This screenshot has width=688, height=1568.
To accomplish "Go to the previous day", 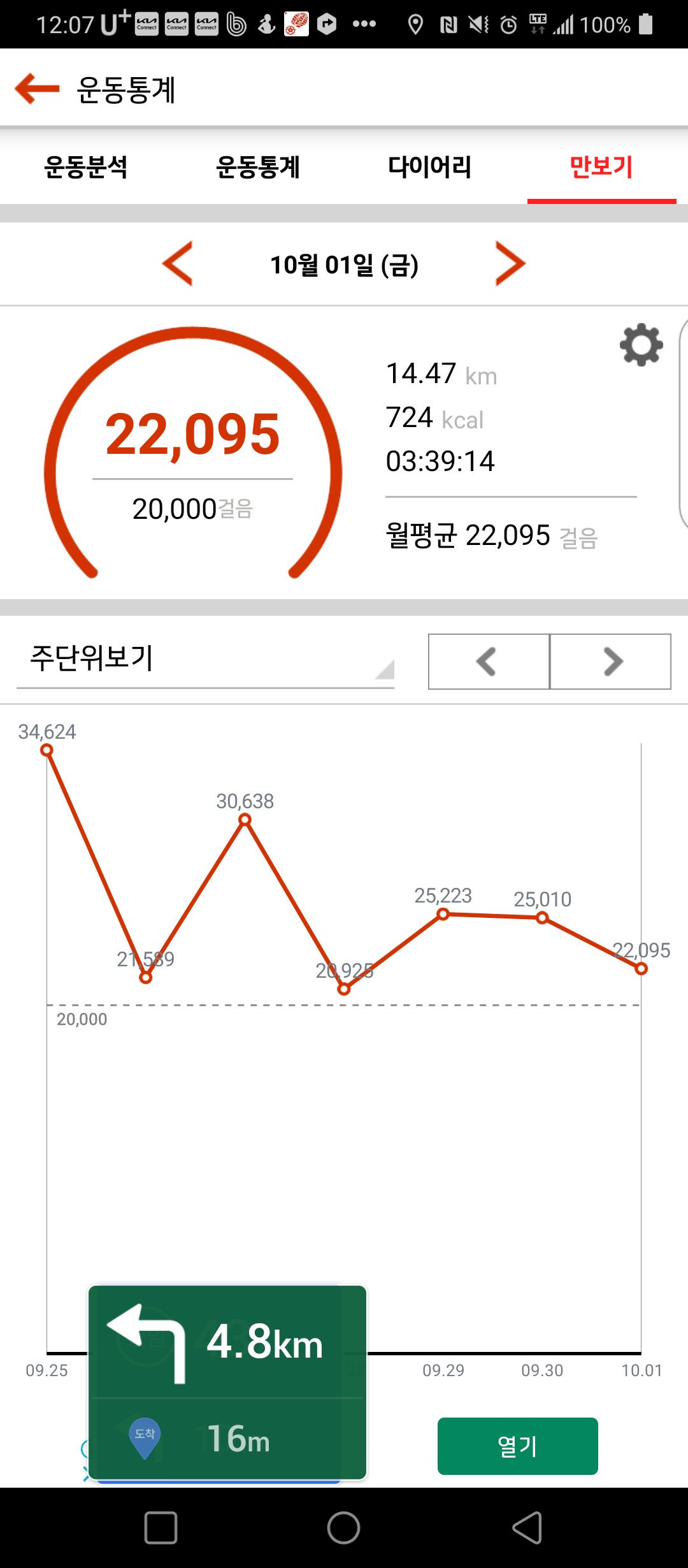I will [178, 264].
